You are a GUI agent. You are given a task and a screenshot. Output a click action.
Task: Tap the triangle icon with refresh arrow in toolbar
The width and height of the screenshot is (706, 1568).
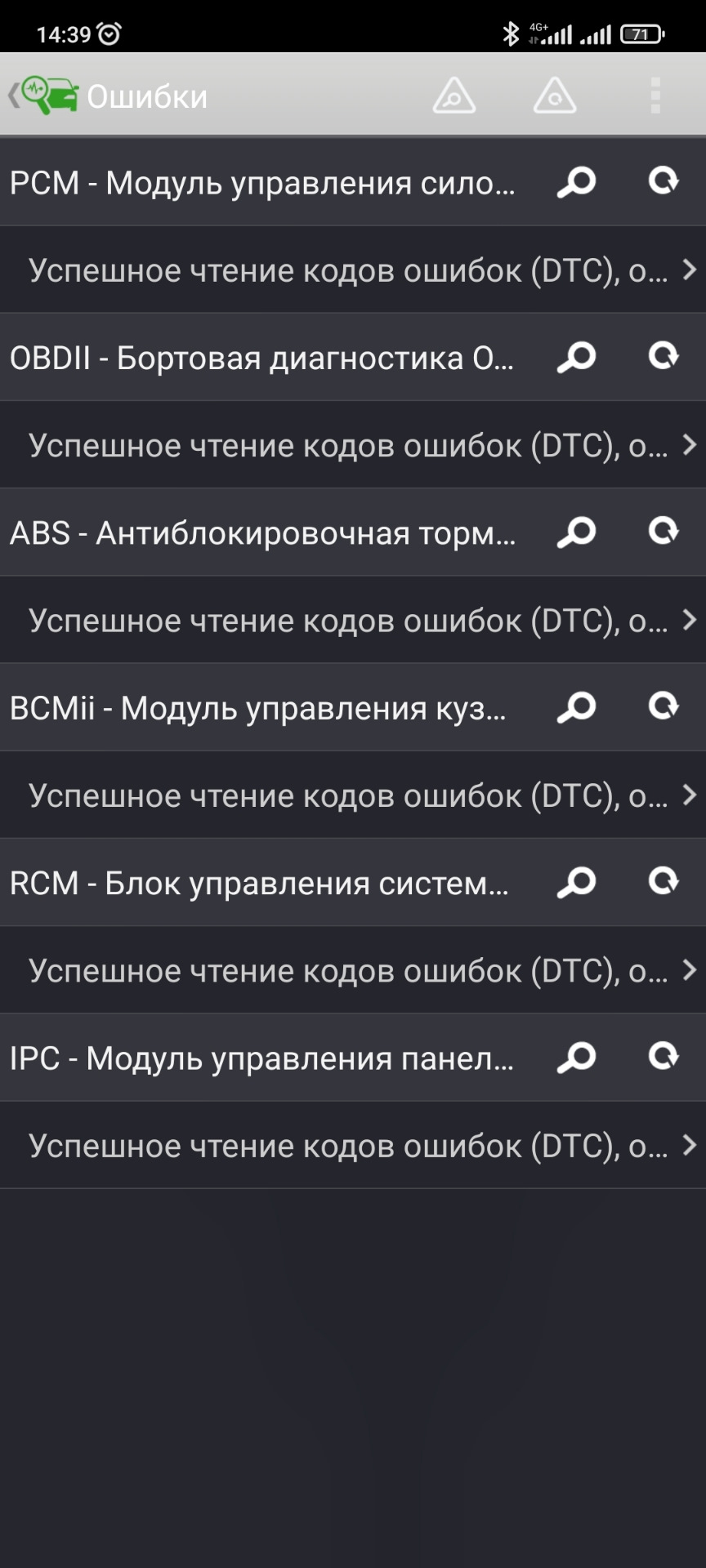(x=555, y=96)
